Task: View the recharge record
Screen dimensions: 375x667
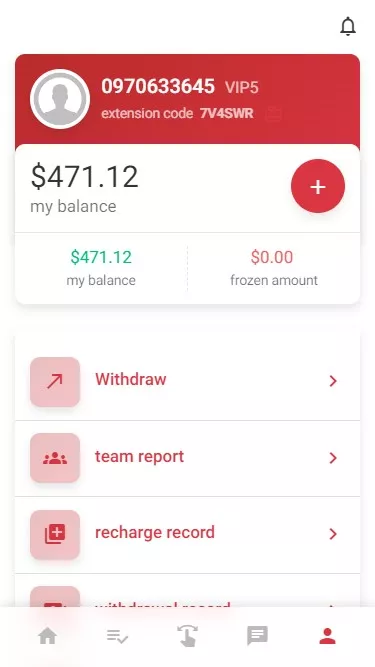Action: 188,535
